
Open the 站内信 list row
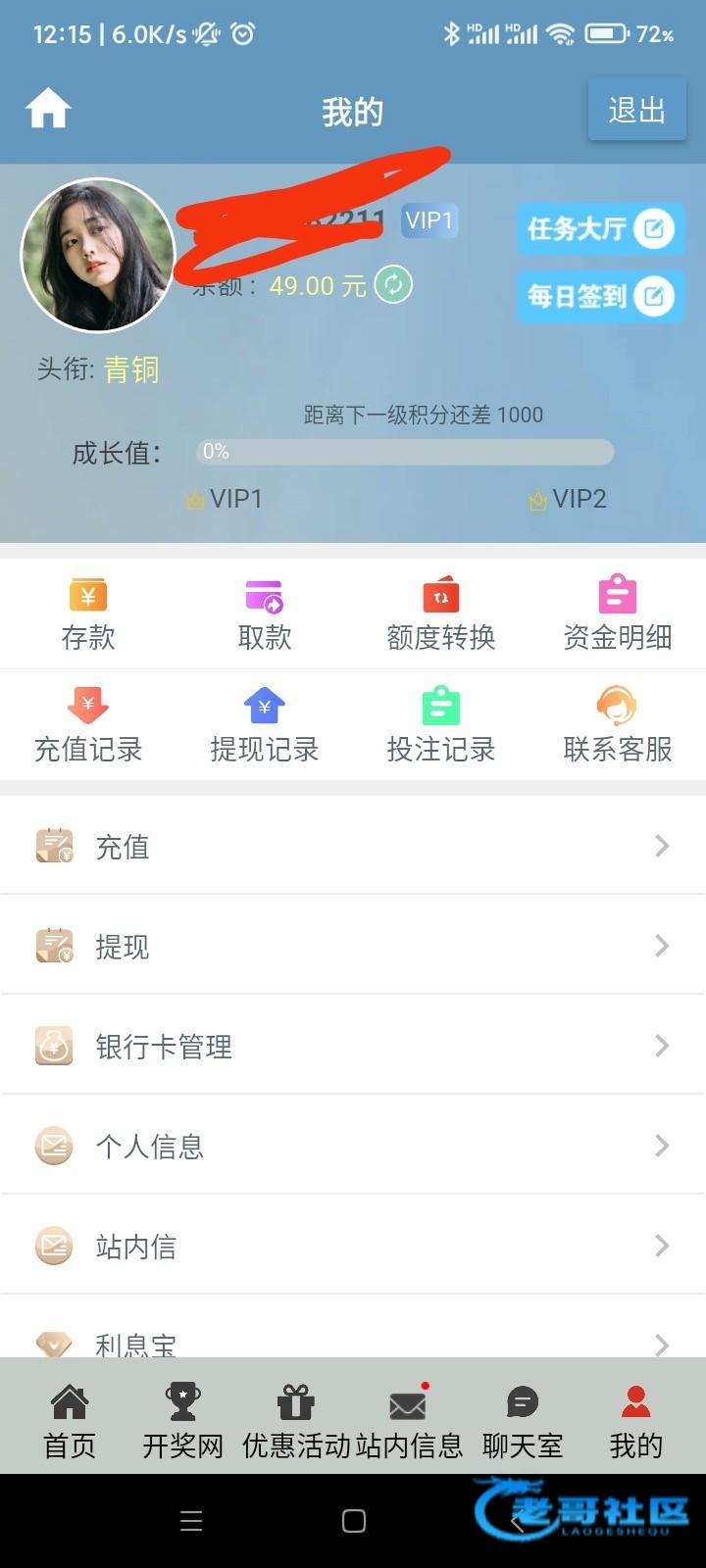click(353, 1246)
